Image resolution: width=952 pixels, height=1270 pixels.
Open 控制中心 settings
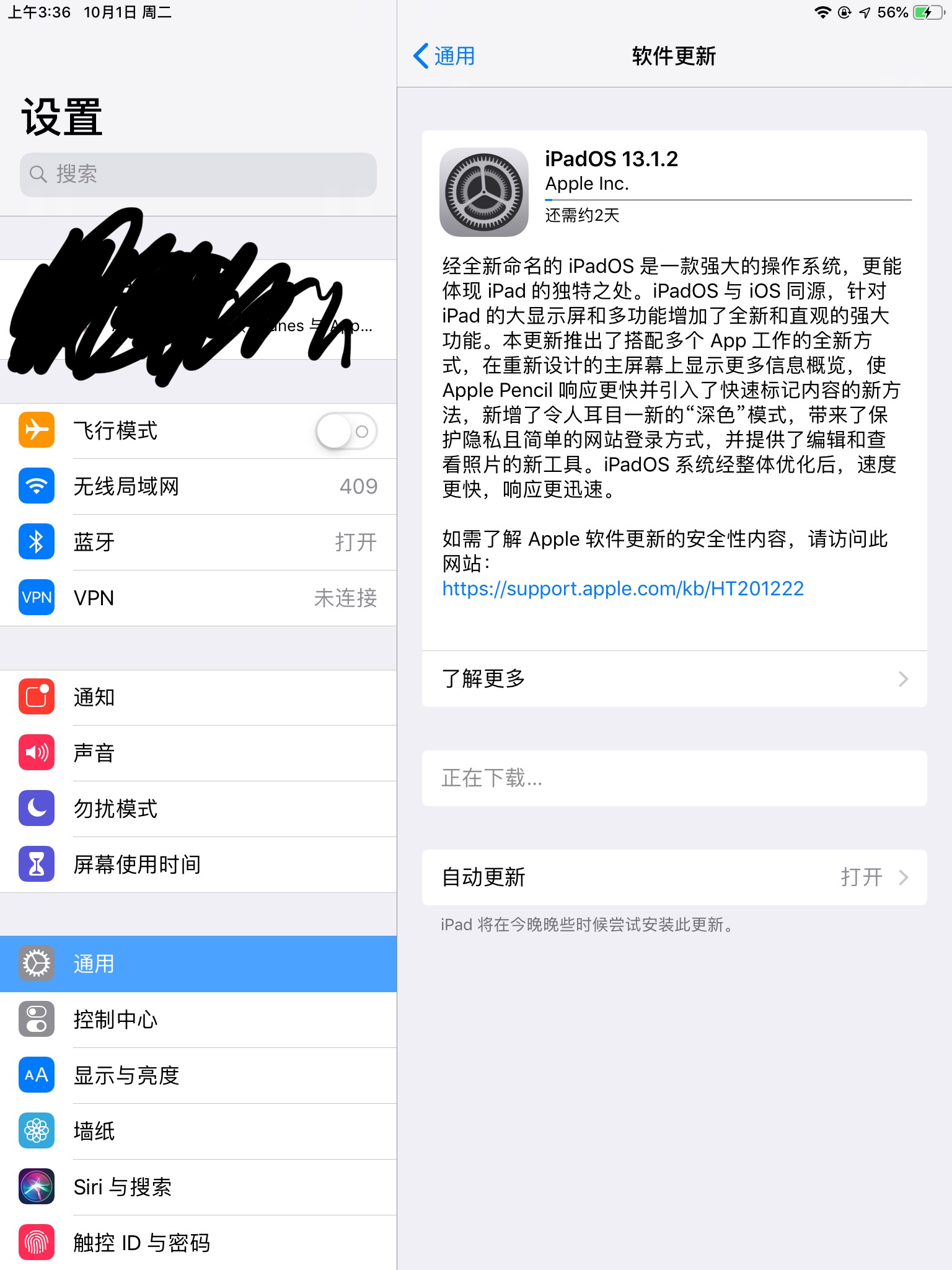[x=198, y=1020]
